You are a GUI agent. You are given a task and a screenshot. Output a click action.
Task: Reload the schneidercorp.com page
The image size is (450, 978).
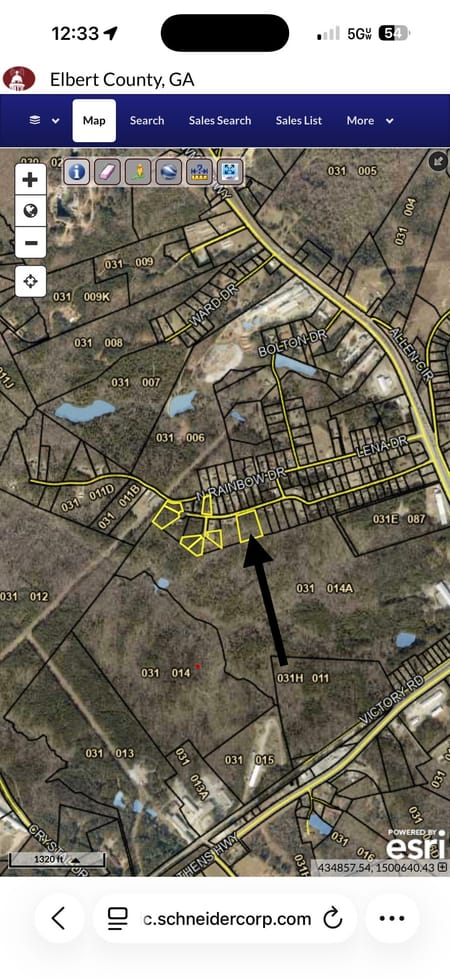pyautogui.click(x=333, y=917)
